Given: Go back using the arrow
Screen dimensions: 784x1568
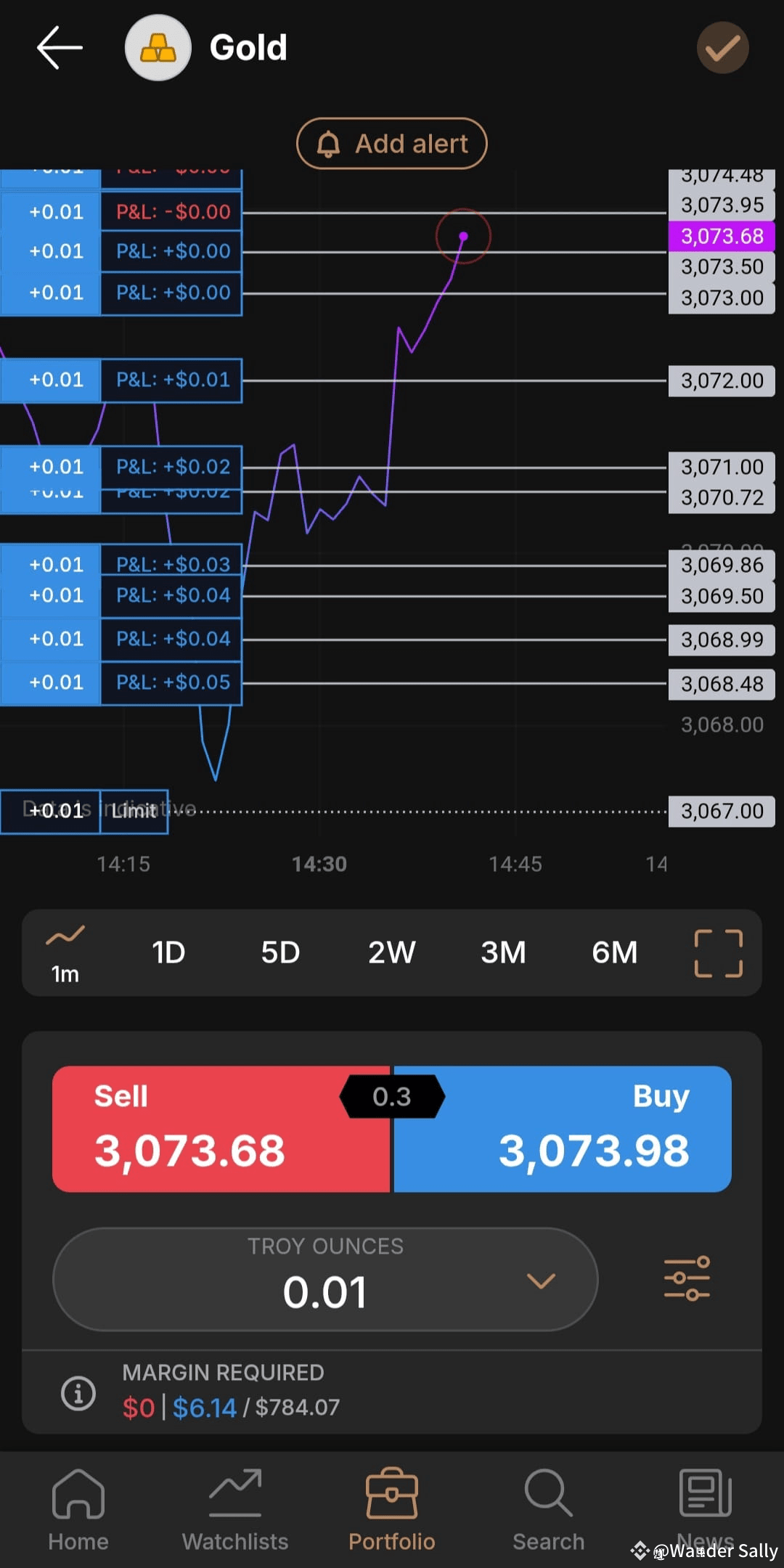Looking at the screenshot, I should [60, 48].
